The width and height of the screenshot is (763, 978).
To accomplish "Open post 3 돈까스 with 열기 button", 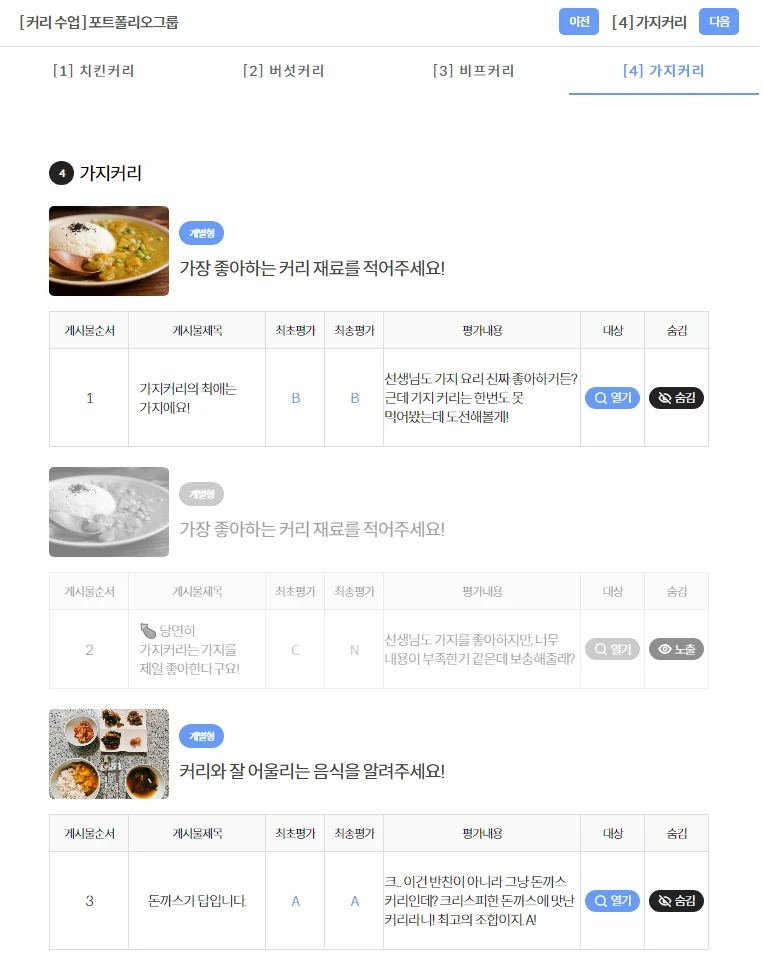I will coord(612,901).
